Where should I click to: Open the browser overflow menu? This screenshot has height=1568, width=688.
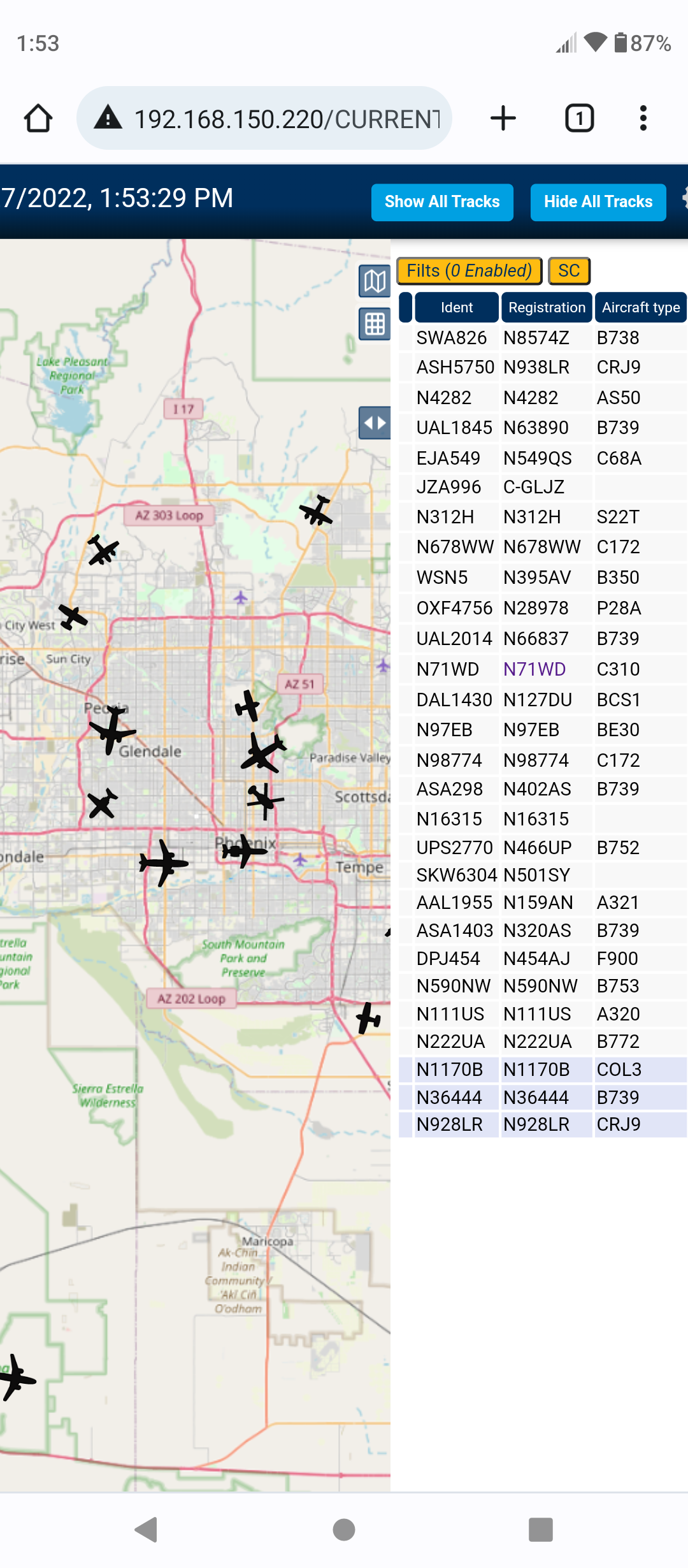coord(643,118)
